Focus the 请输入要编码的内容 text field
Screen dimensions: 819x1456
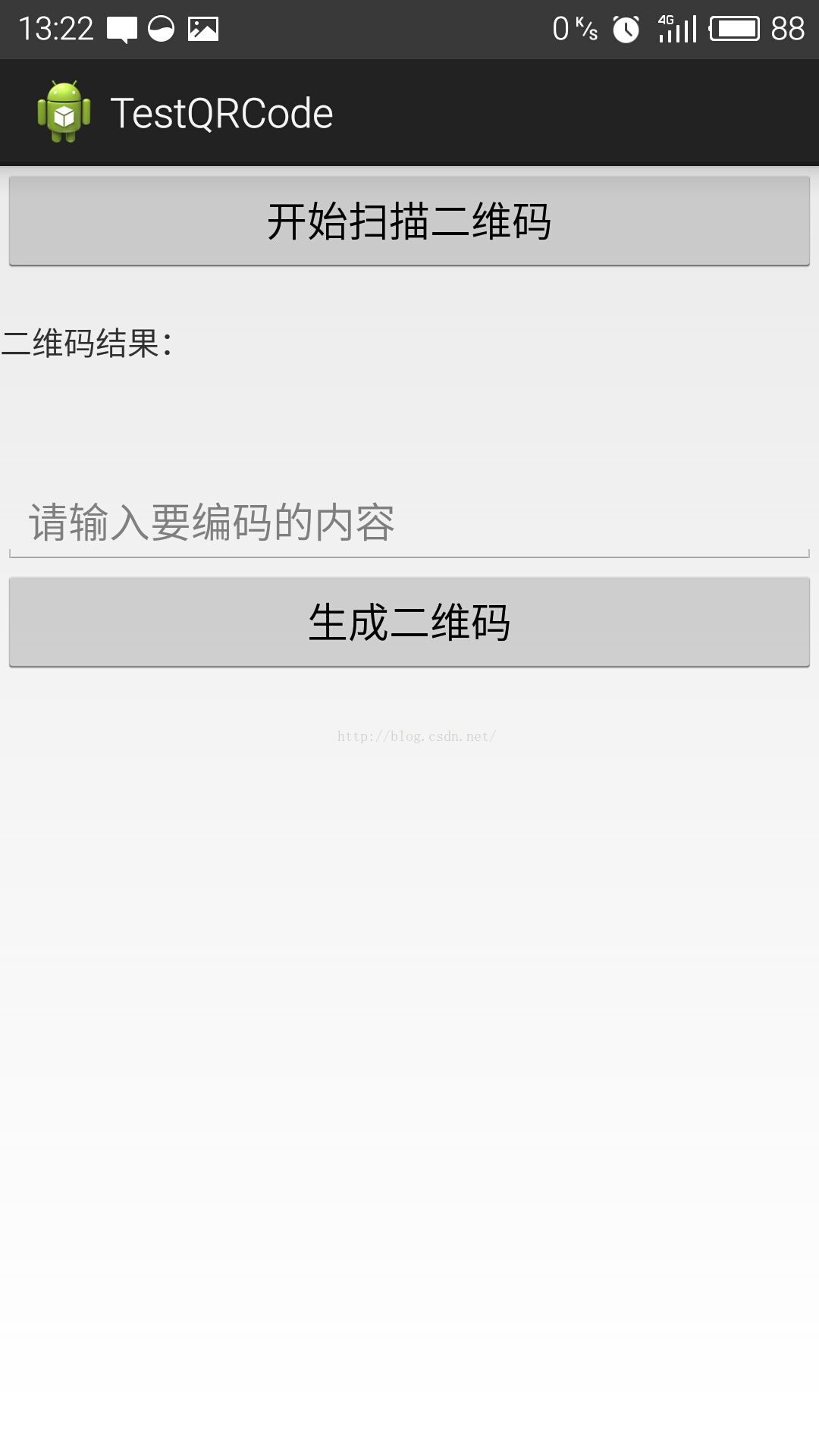[409, 523]
